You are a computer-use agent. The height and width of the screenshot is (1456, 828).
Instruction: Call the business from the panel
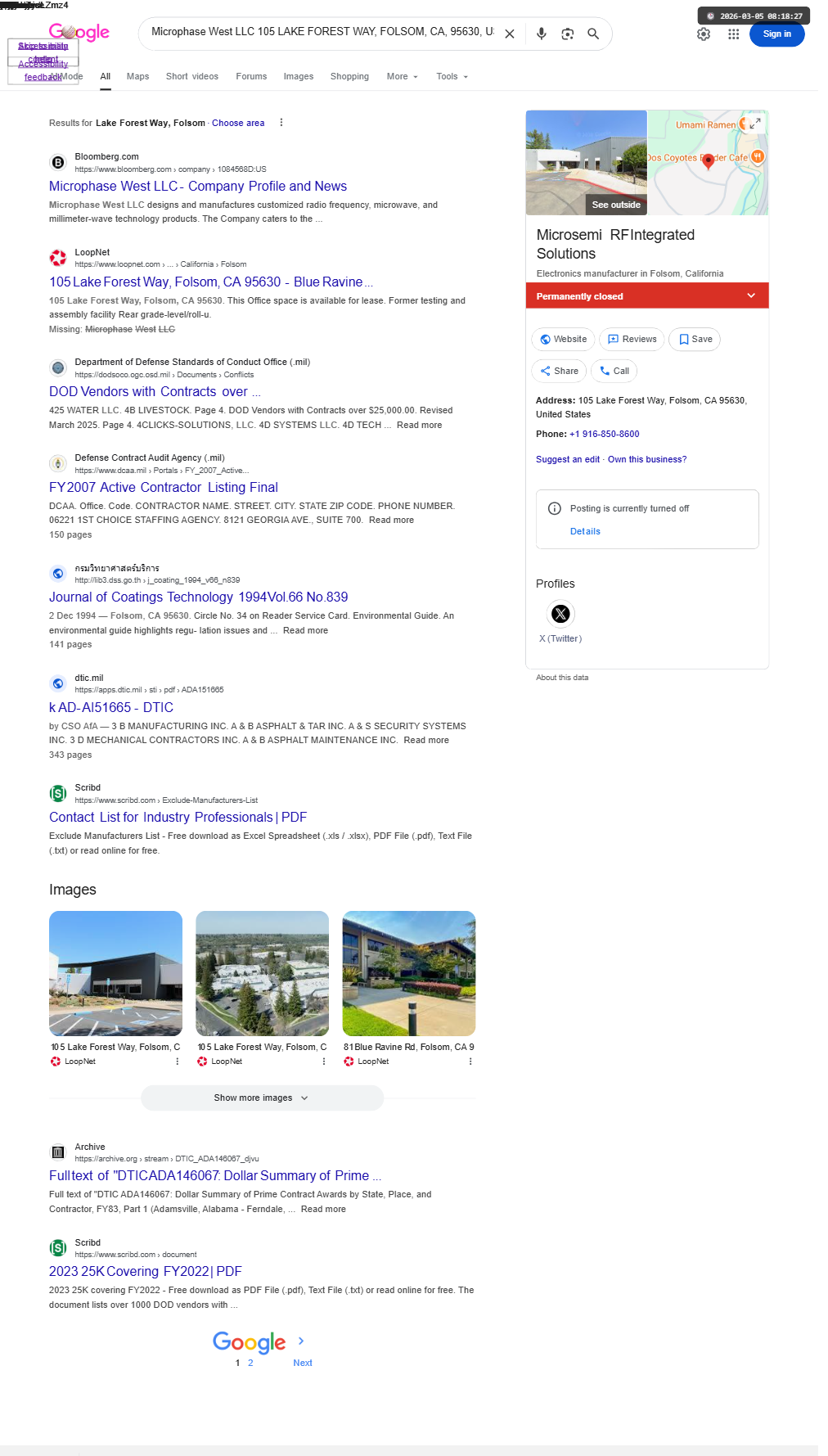[614, 371]
